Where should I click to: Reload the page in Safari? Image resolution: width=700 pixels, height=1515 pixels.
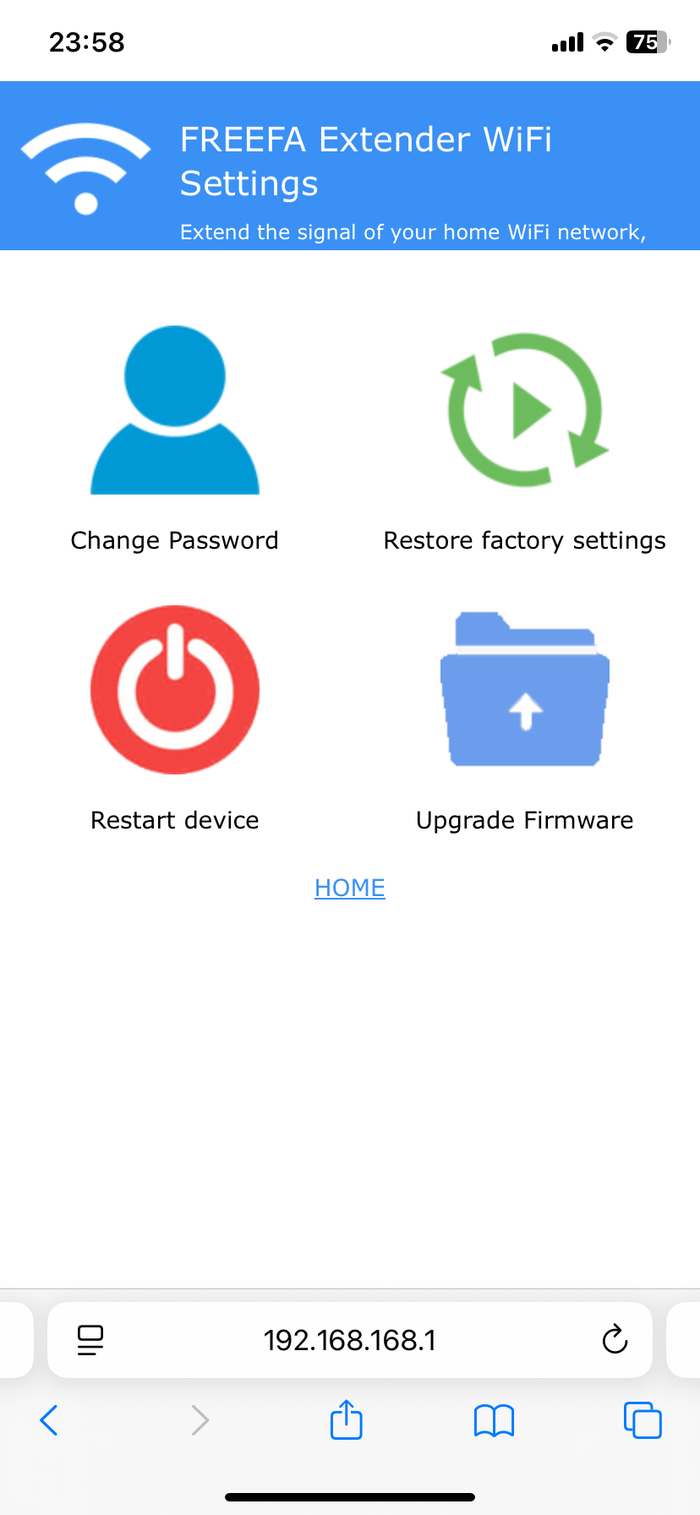(x=614, y=1339)
